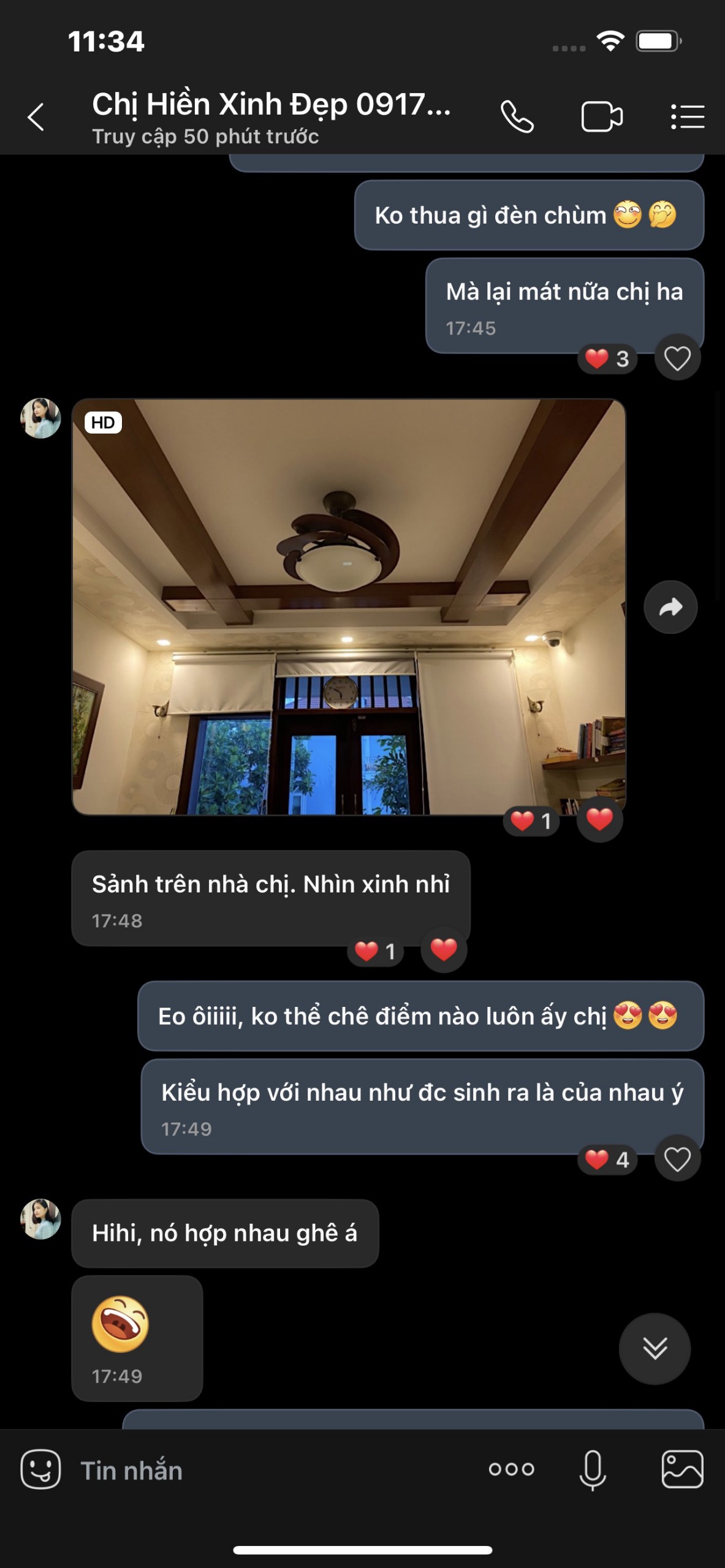Image resolution: width=725 pixels, height=1568 pixels.
Task: Forward the ceiling fan photo
Action: 670,607
